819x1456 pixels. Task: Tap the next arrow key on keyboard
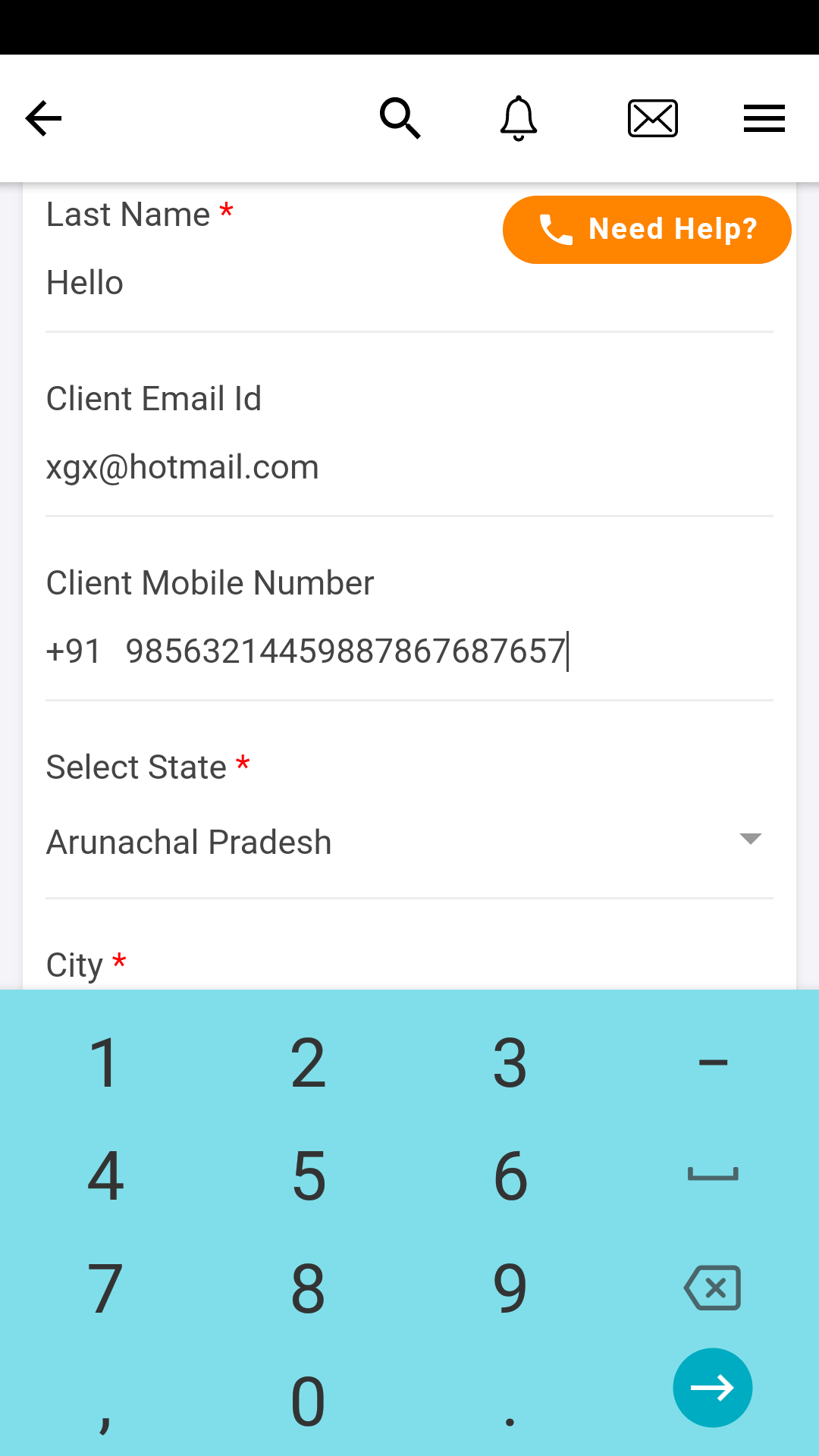click(712, 1388)
